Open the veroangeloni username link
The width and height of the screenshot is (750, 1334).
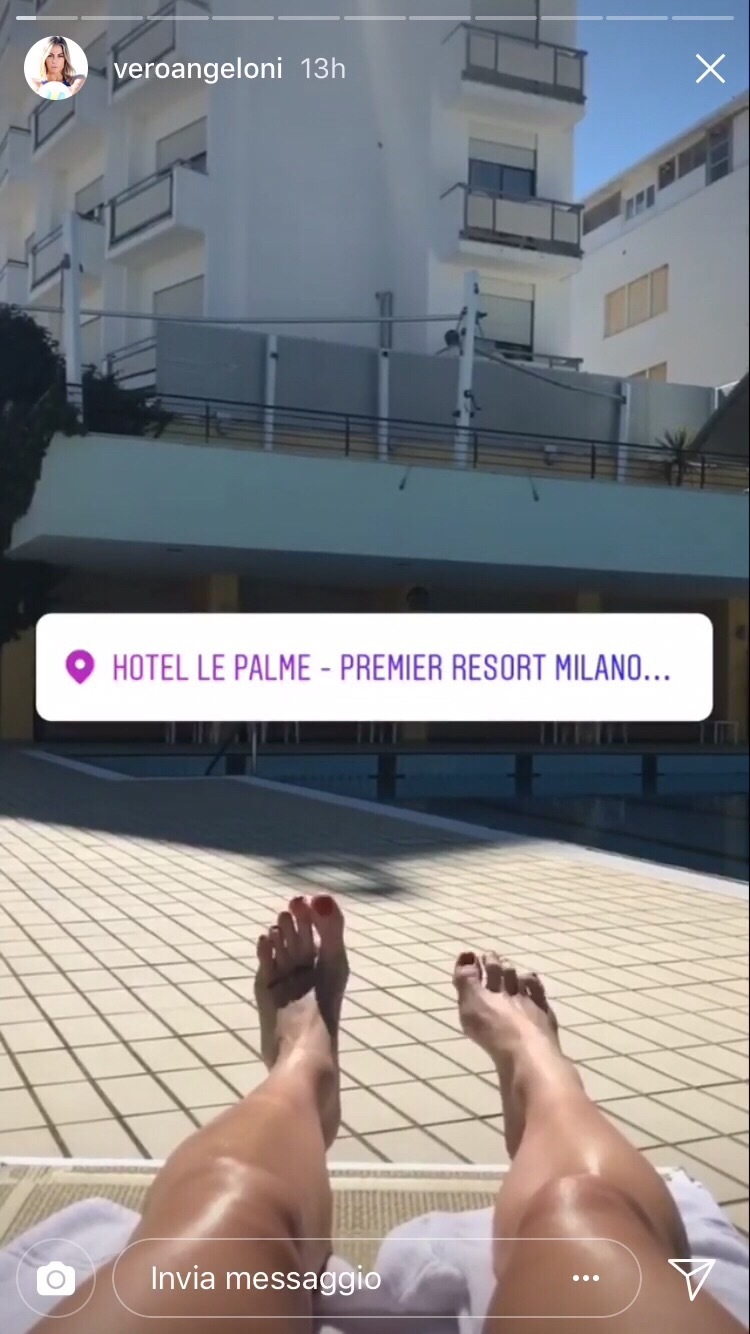click(x=198, y=69)
